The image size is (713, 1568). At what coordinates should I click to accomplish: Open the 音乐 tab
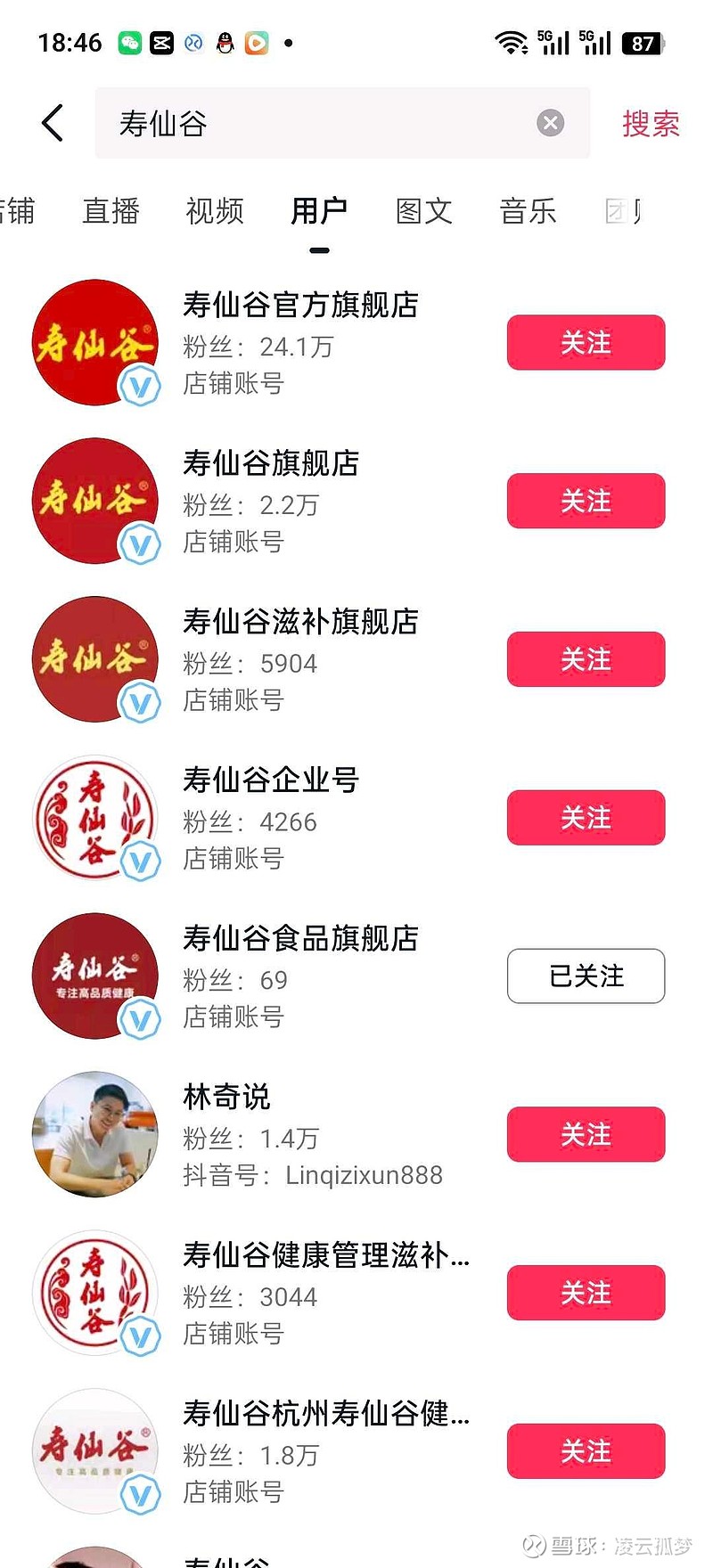click(x=528, y=212)
